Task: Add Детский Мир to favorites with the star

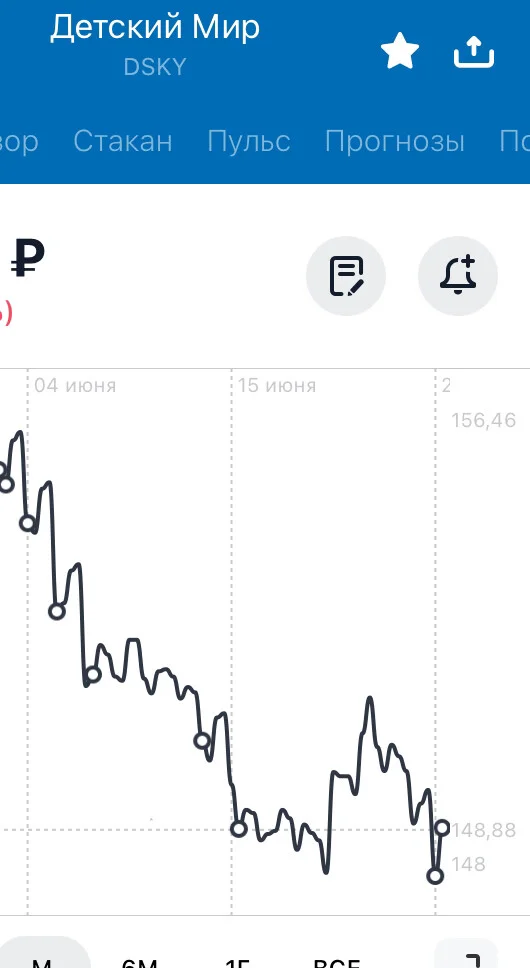Action: click(x=400, y=51)
